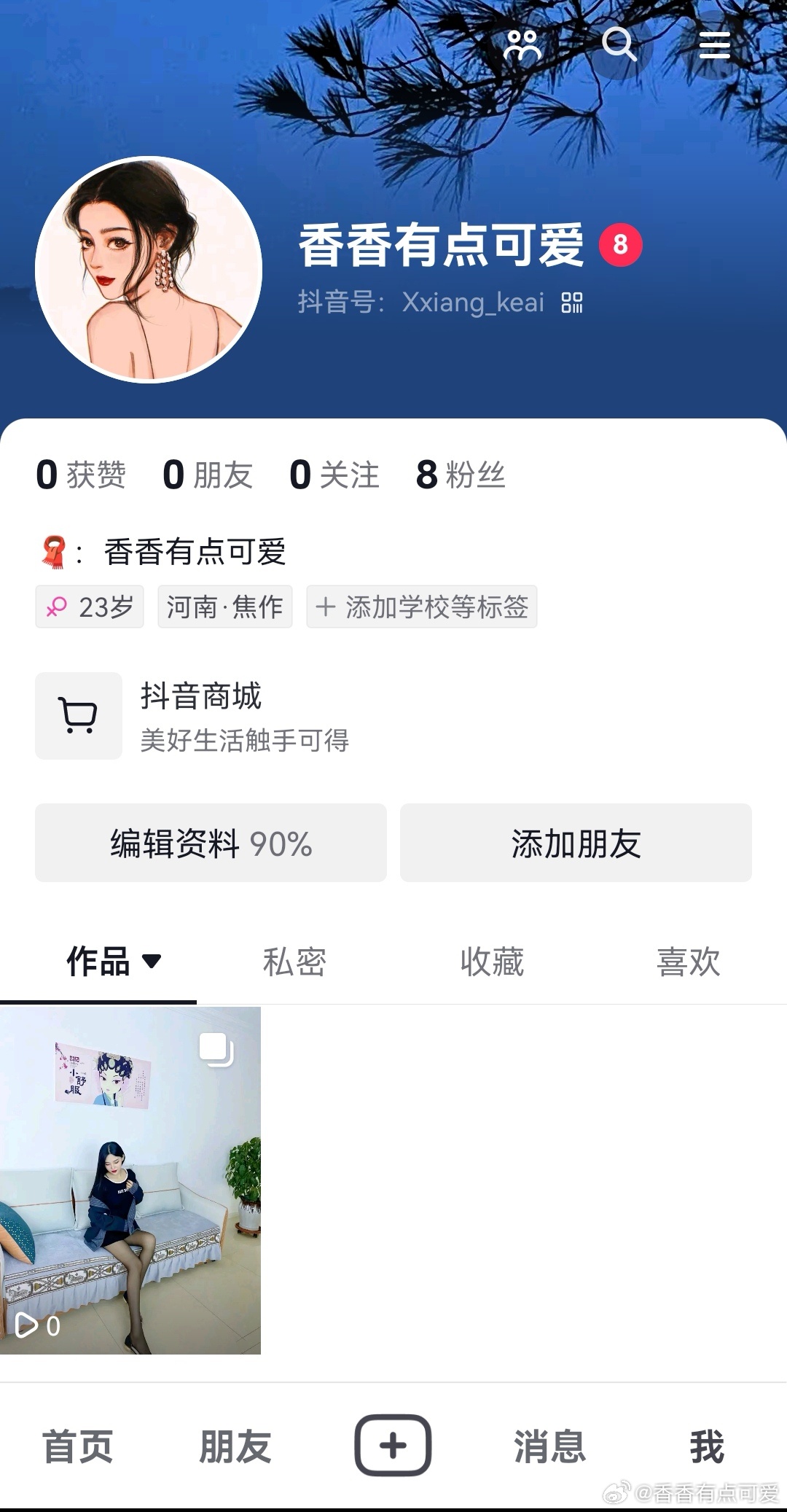
Task: Open the search magnifier icon
Action: (620, 44)
